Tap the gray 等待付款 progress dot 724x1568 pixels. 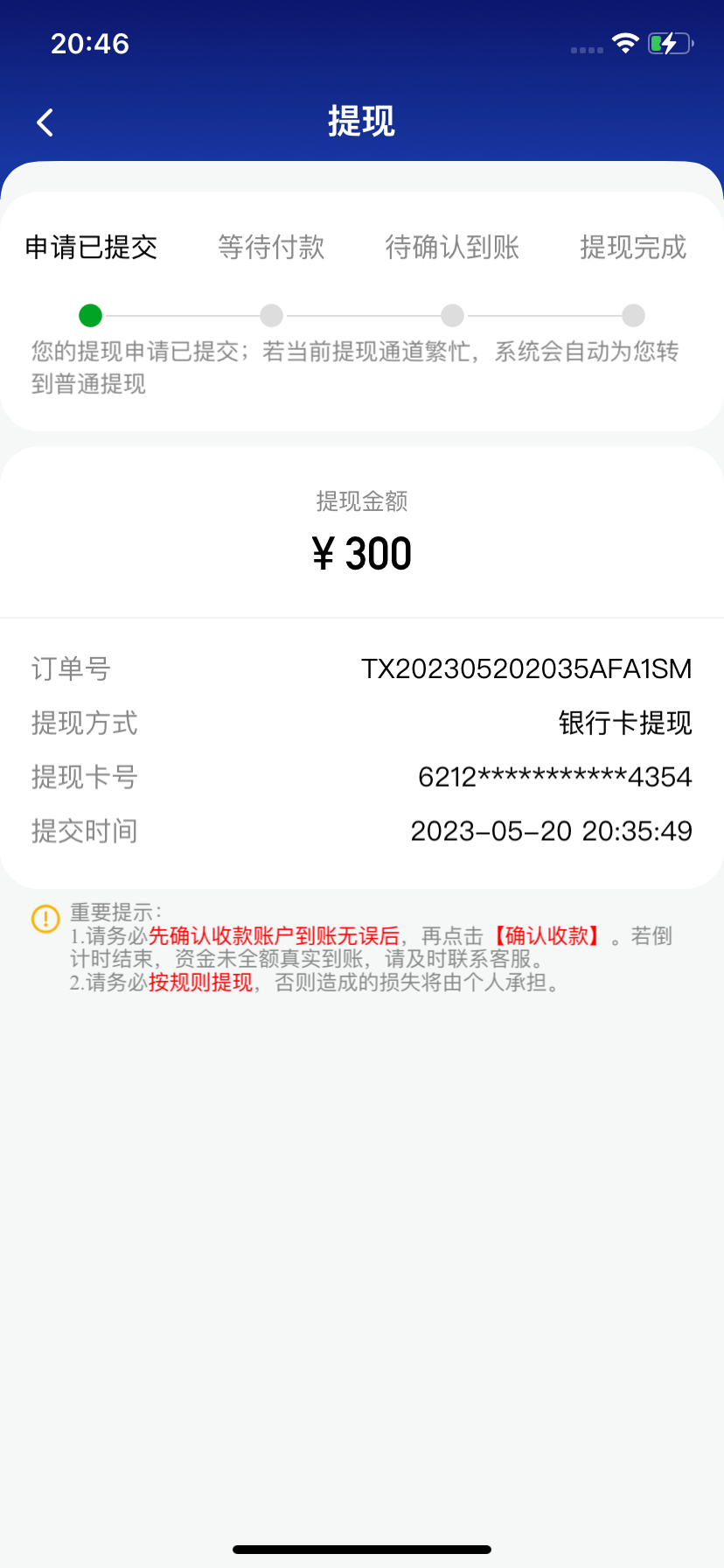[271, 315]
